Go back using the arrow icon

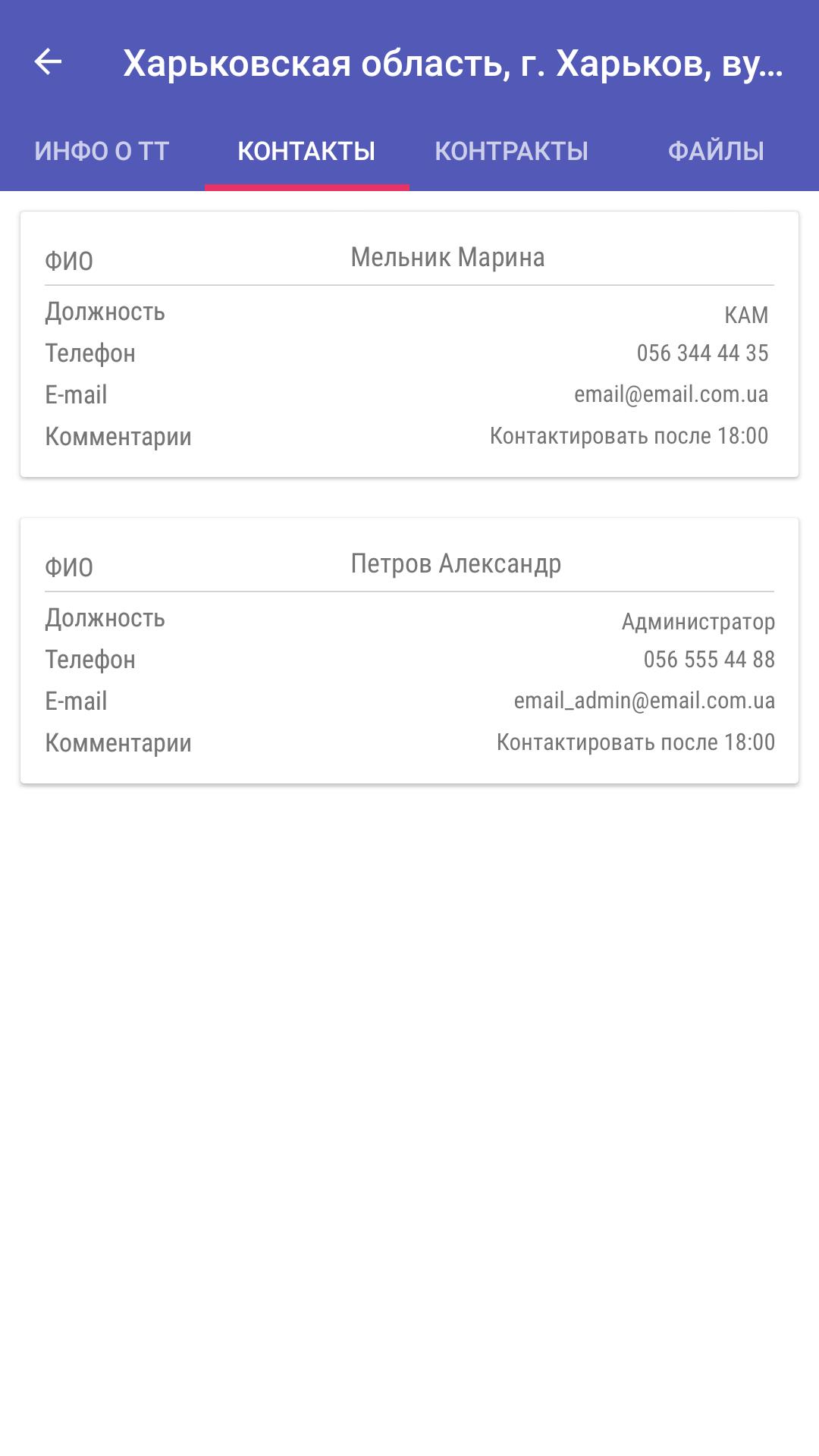(x=48, y=62)
